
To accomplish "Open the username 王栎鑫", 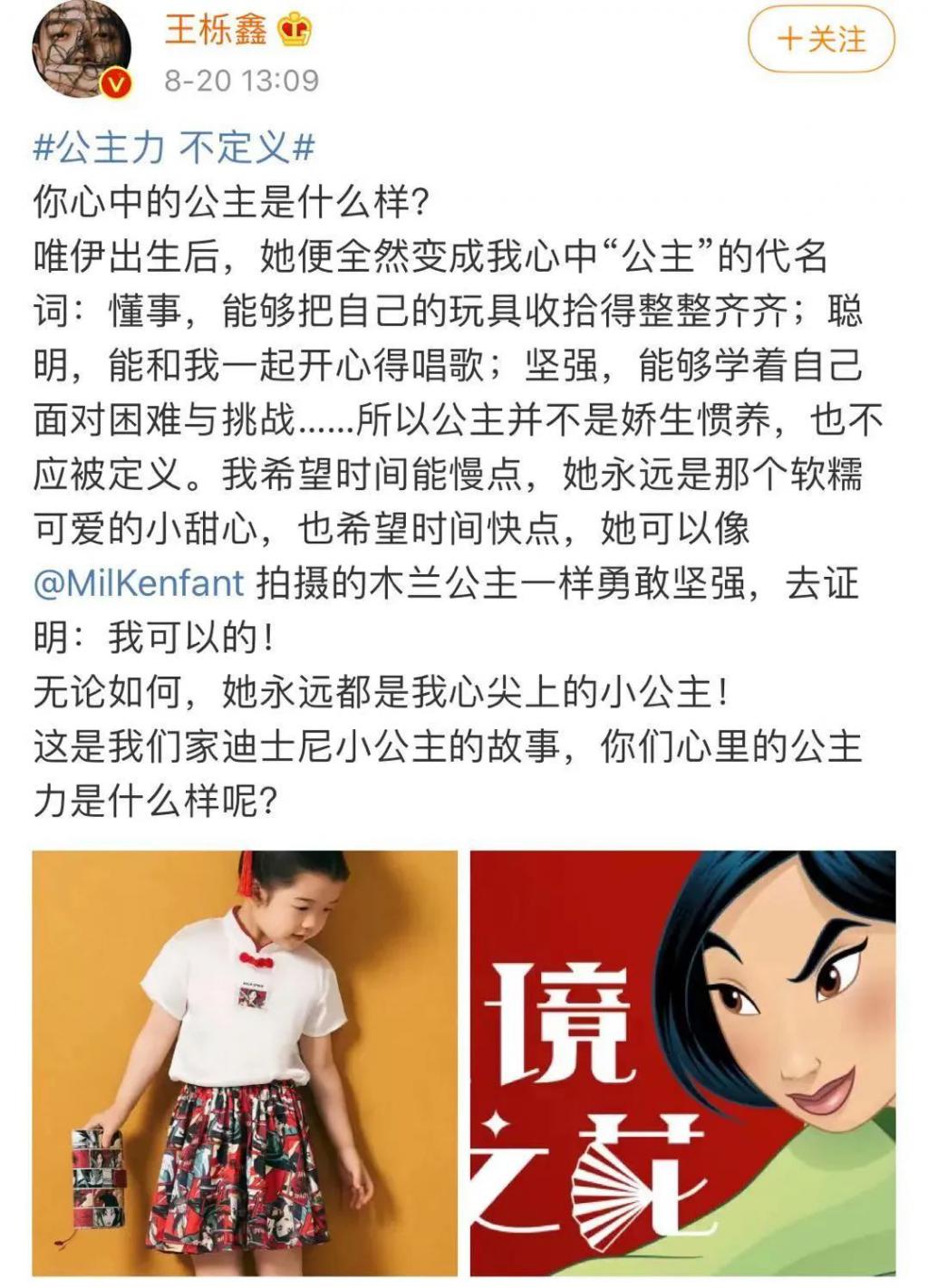I will (216, 30).
